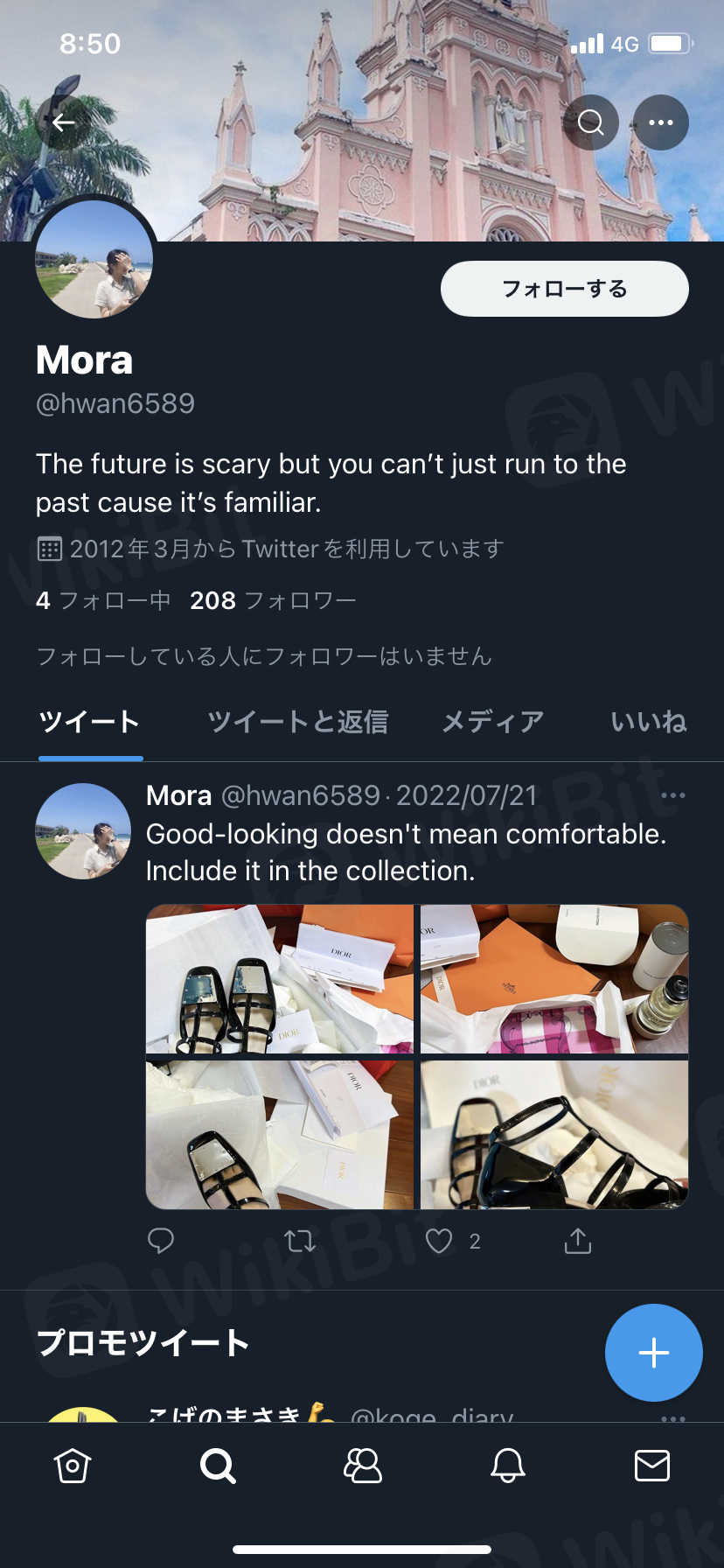Tap the フォローする button
724x1568 pixels.
tap(564, 289)
